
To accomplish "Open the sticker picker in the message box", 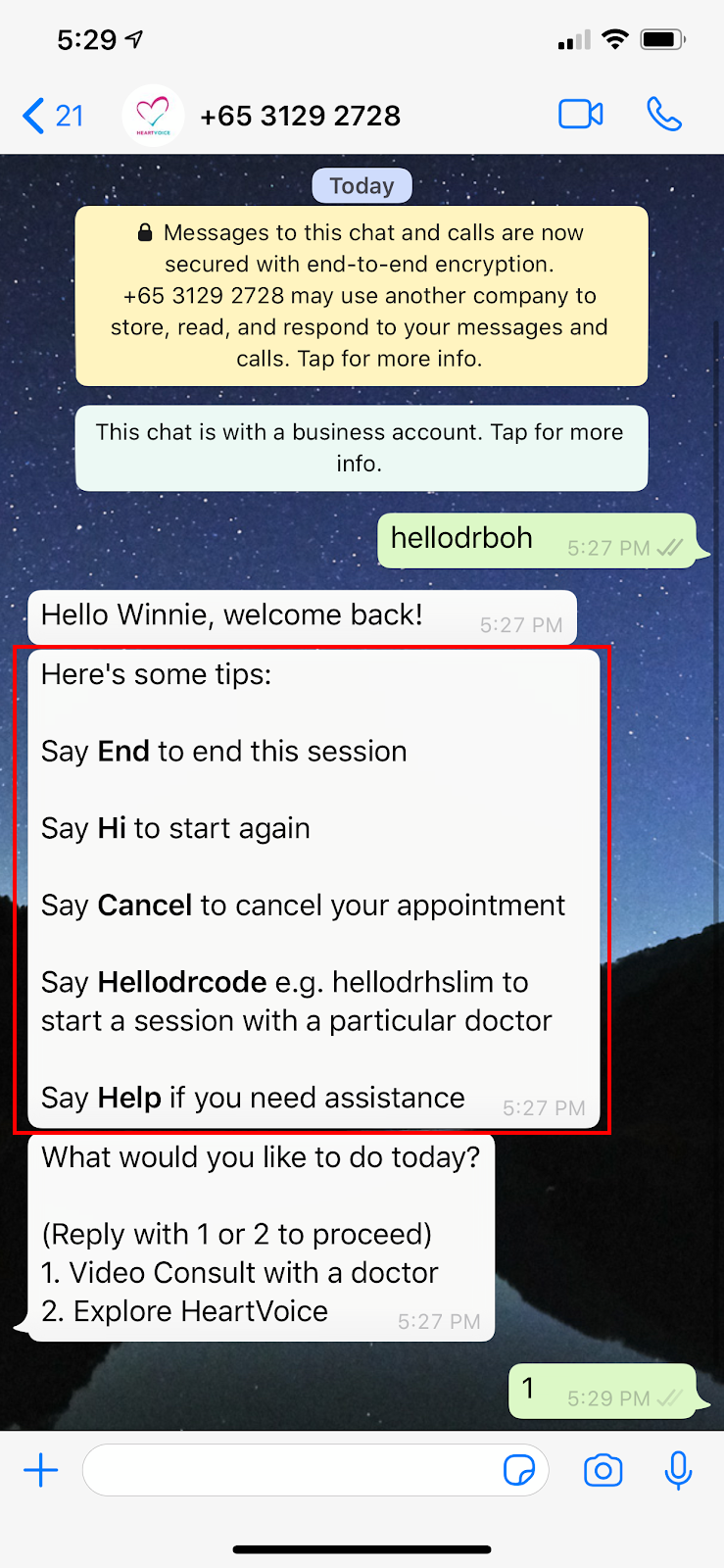I will [519, 1470].
